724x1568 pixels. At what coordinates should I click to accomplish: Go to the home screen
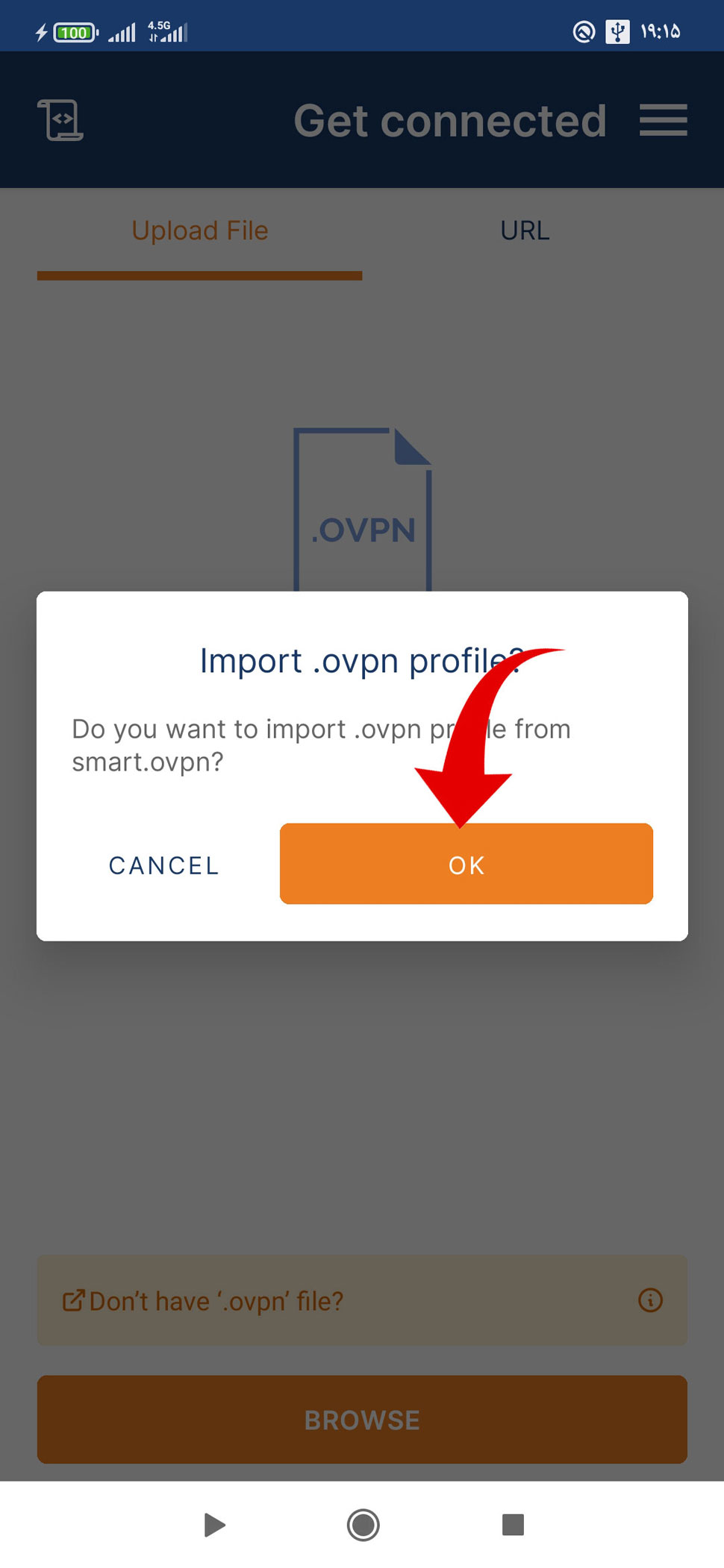click(363, 1525)
